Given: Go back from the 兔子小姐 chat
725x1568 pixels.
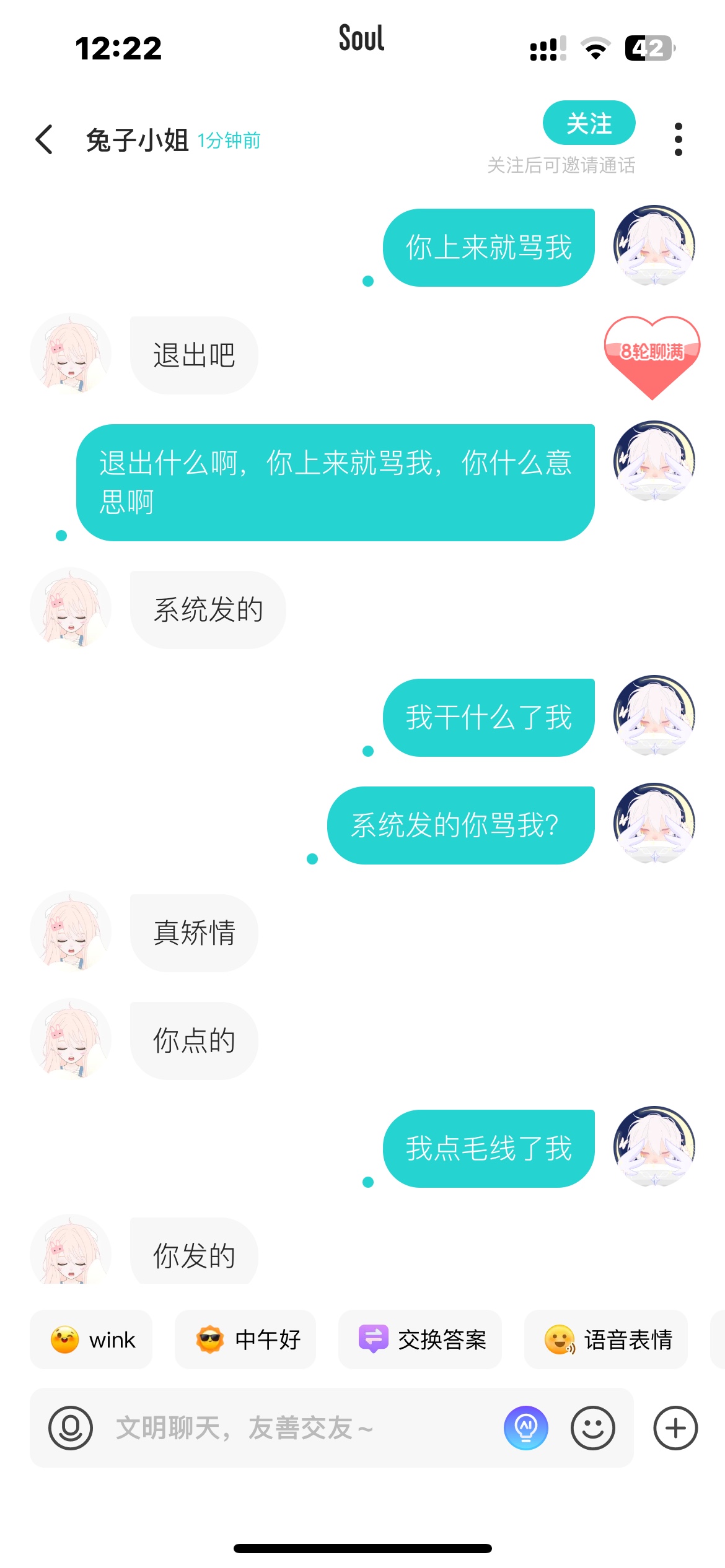Looking at the screenshot, I should [44, 139].
